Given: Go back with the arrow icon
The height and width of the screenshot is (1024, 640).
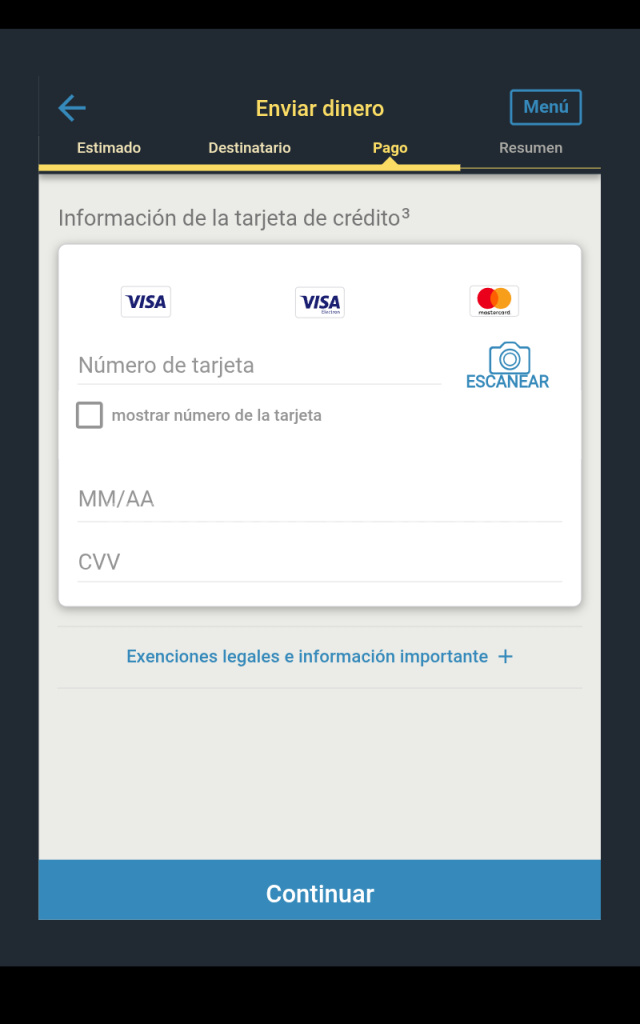Looking at the screenshot, I should tap(72, 108).
